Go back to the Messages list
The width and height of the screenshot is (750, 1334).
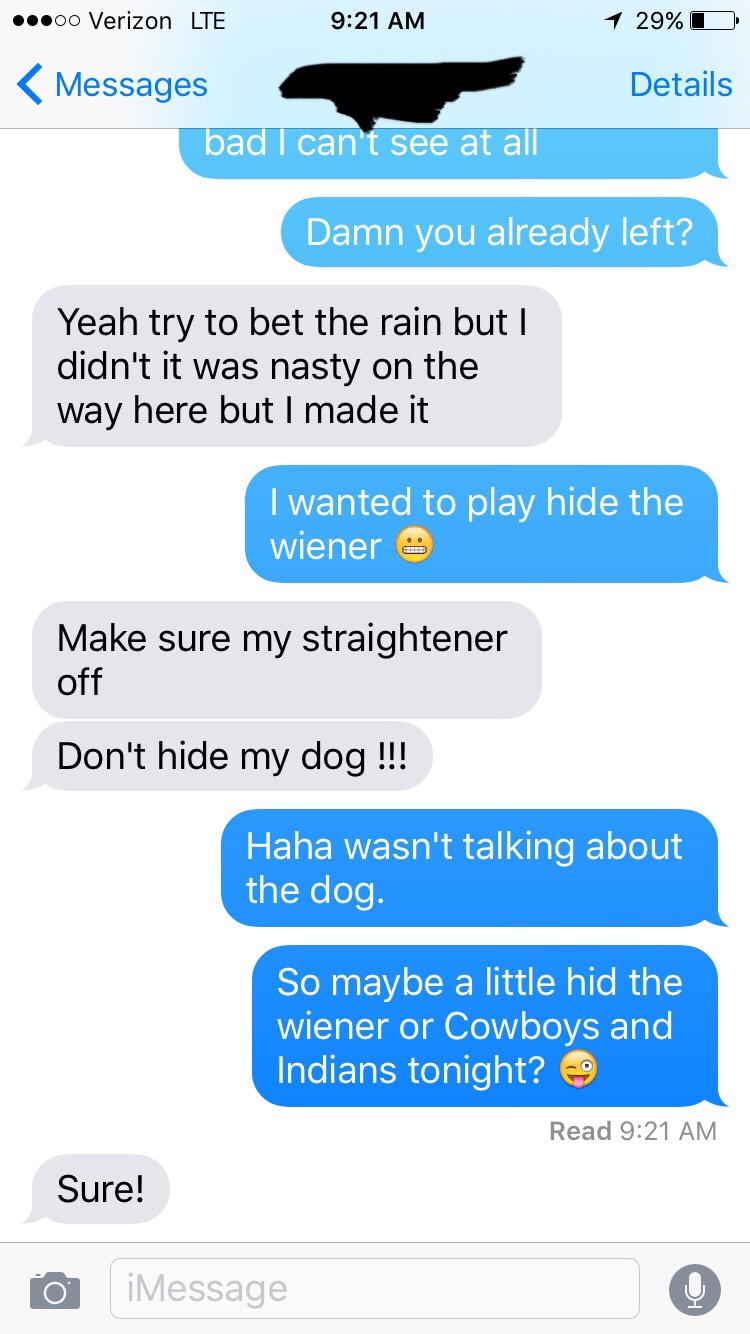pos(112,85)
